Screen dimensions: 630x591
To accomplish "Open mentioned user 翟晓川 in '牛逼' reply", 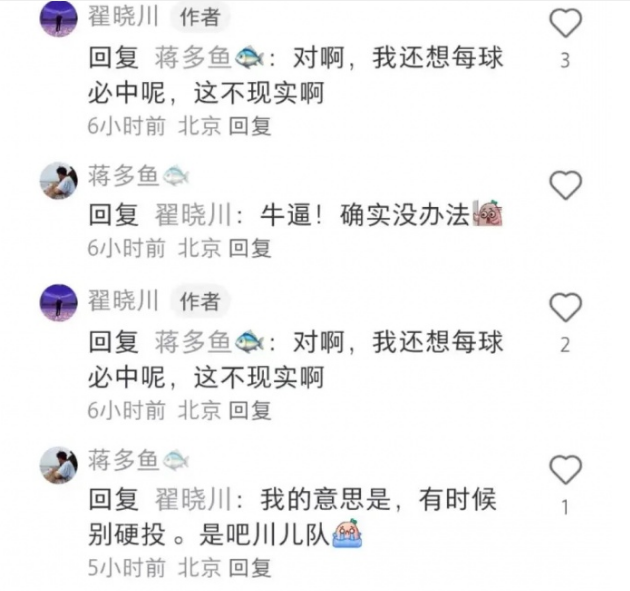I will [196, 214].
